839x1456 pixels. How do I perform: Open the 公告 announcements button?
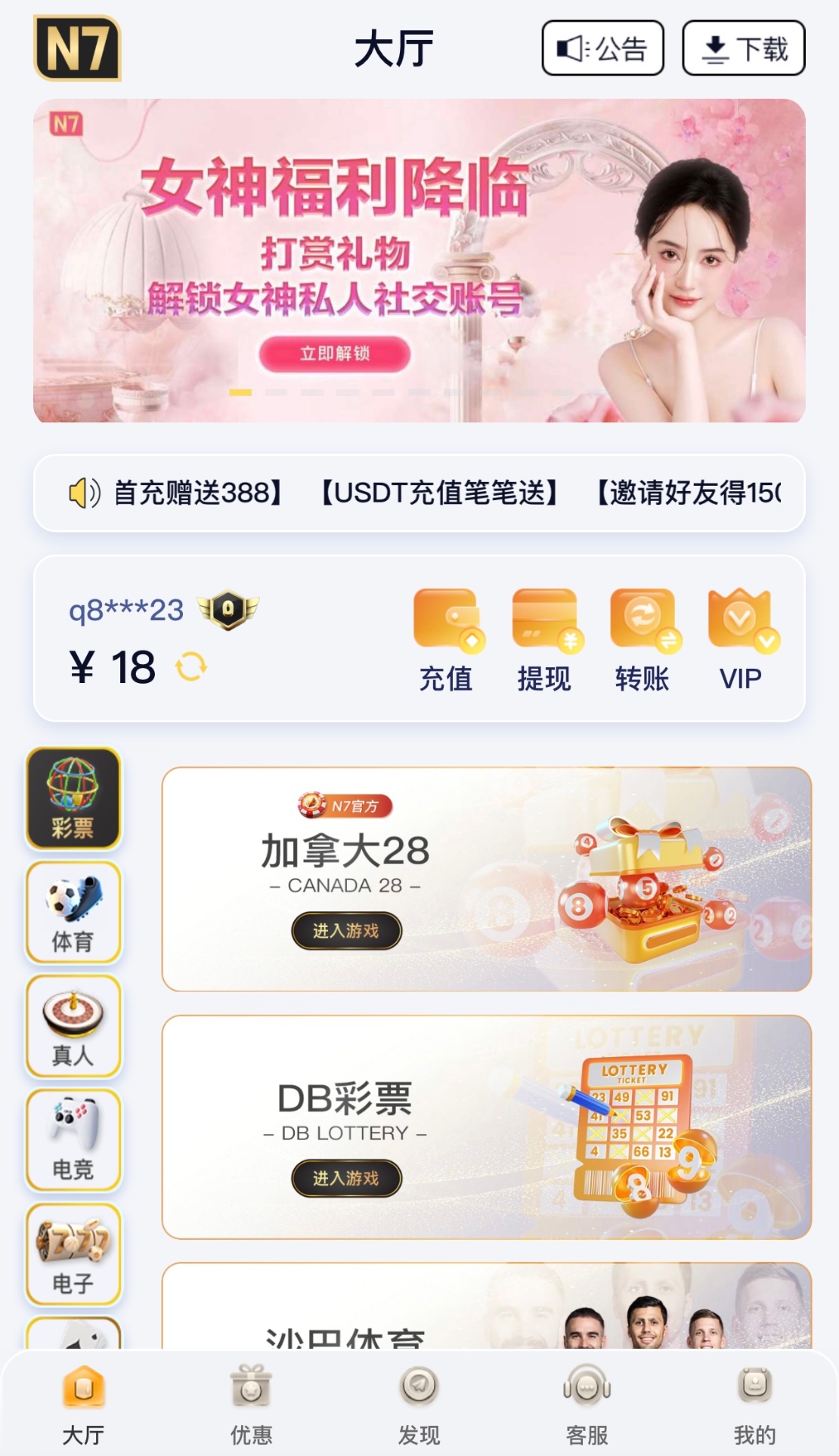(602, 48)
